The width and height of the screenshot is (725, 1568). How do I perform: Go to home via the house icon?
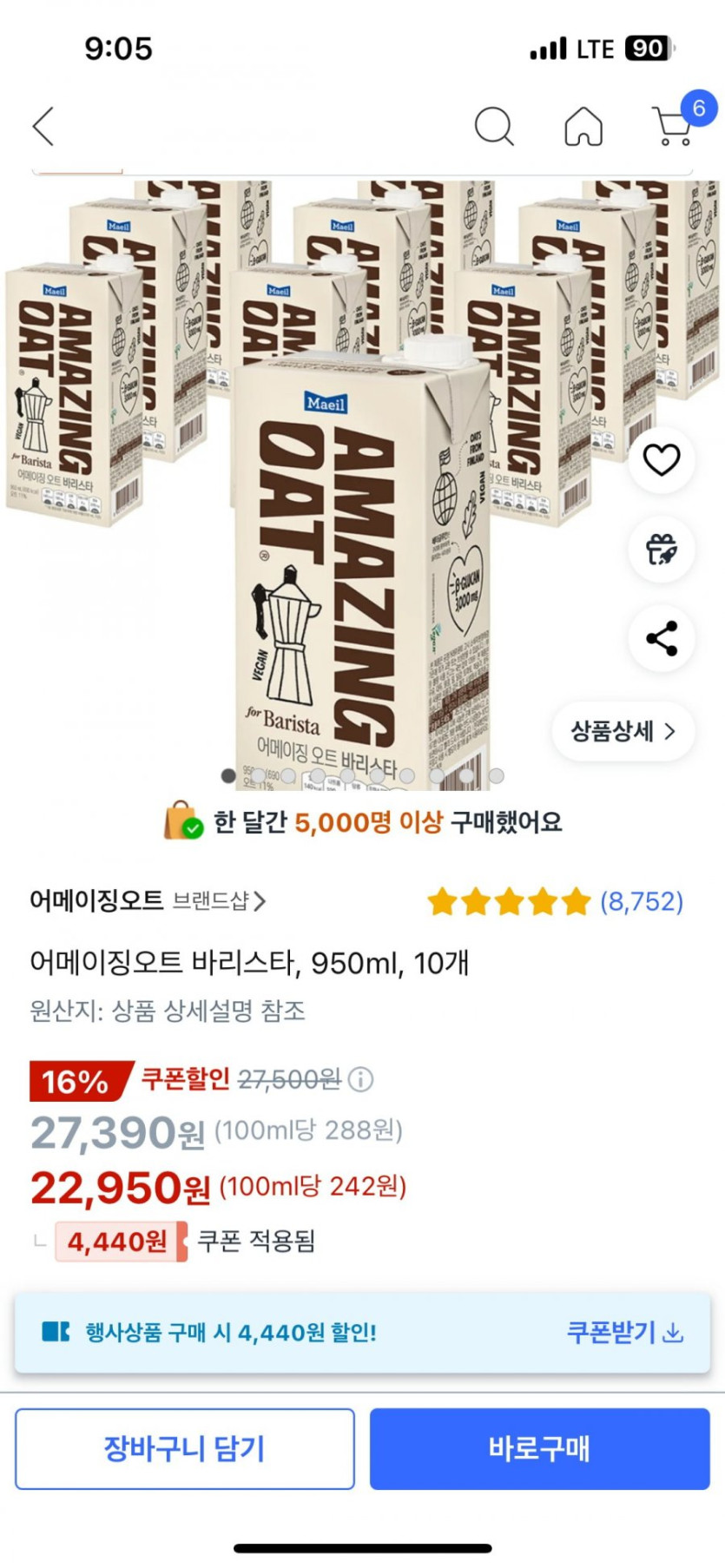pos(583,126)
